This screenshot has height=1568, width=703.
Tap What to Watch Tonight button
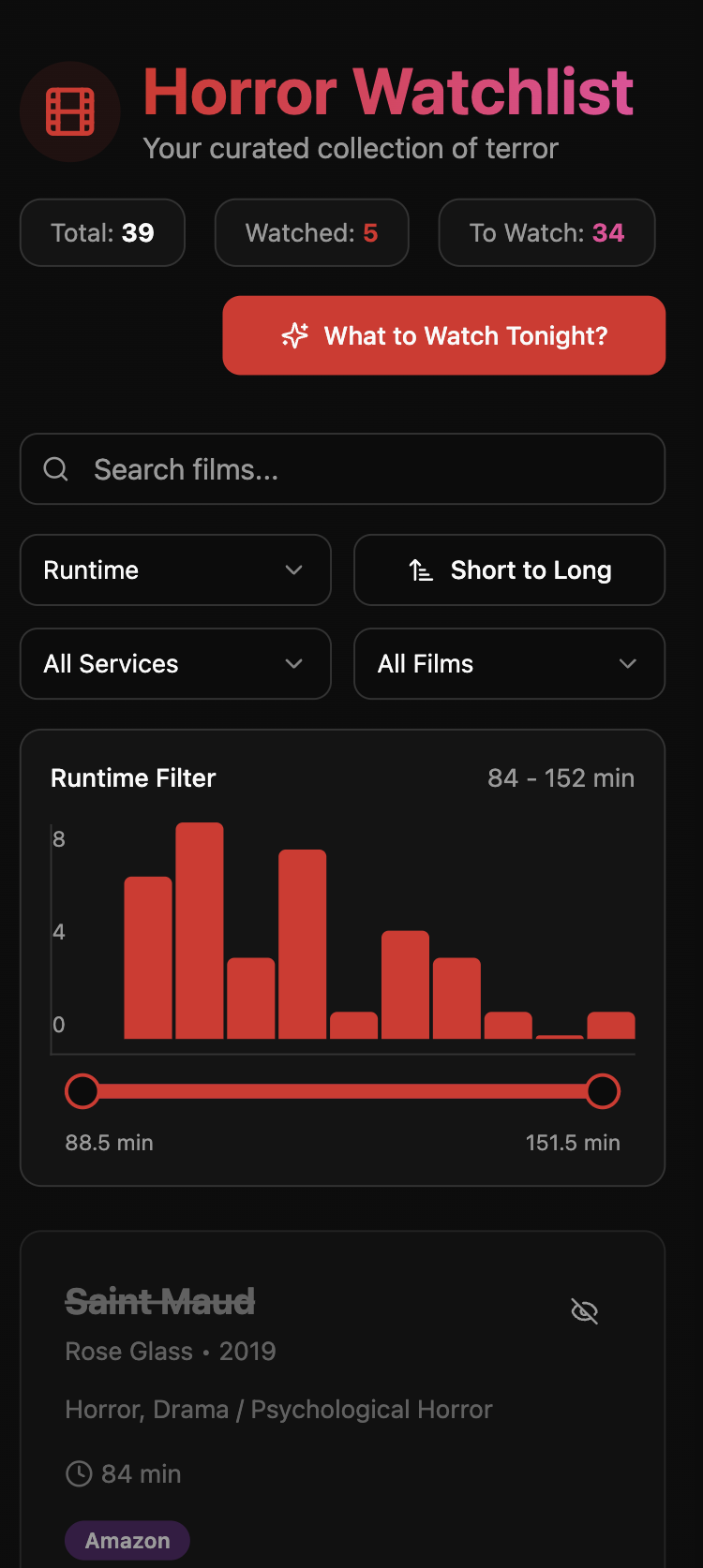pyautogui.click(x=443, y=335)
